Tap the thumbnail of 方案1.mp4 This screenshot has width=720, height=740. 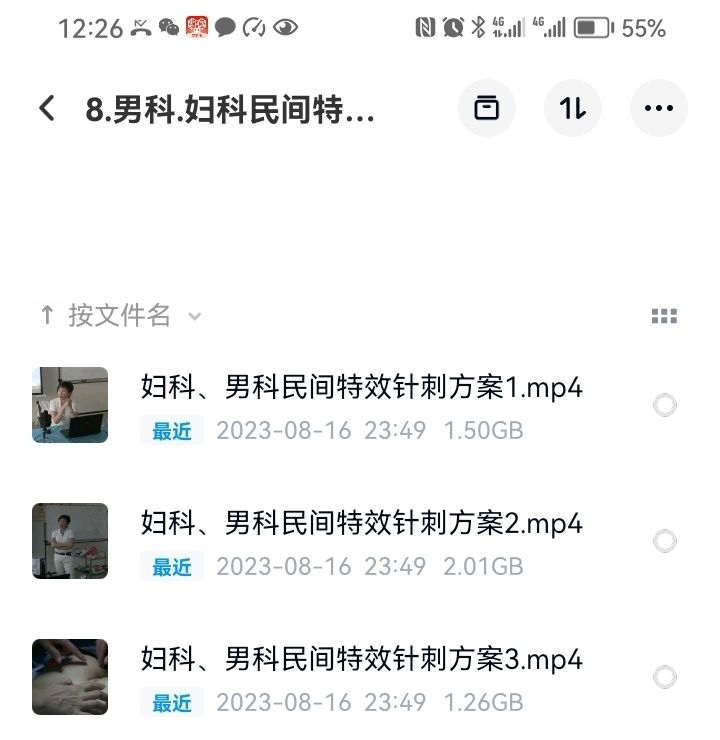pyautogui.click(x=69, y=405)
